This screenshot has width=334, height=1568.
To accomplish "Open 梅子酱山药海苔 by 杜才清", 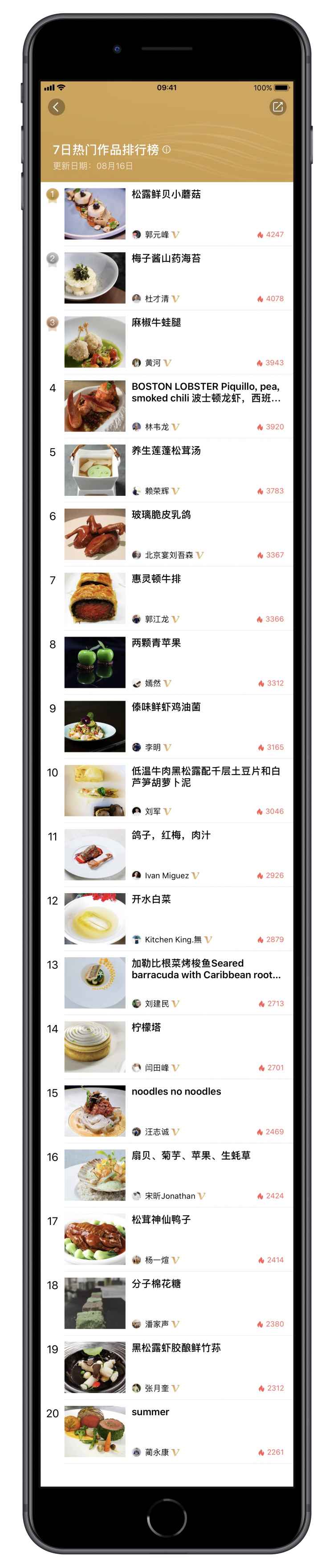I will pos(166,258).
